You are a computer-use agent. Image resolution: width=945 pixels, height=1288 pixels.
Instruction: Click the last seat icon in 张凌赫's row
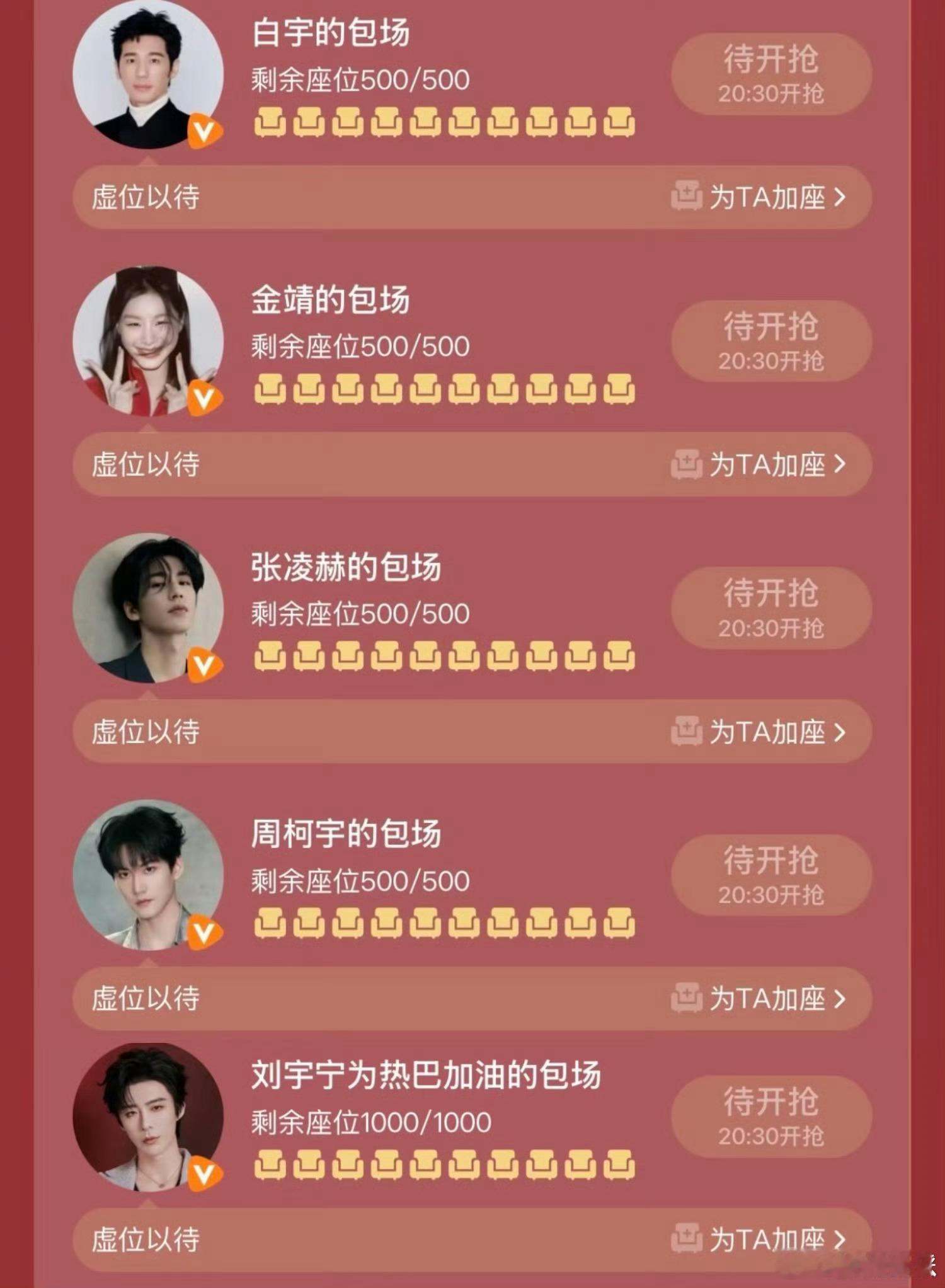621,655
